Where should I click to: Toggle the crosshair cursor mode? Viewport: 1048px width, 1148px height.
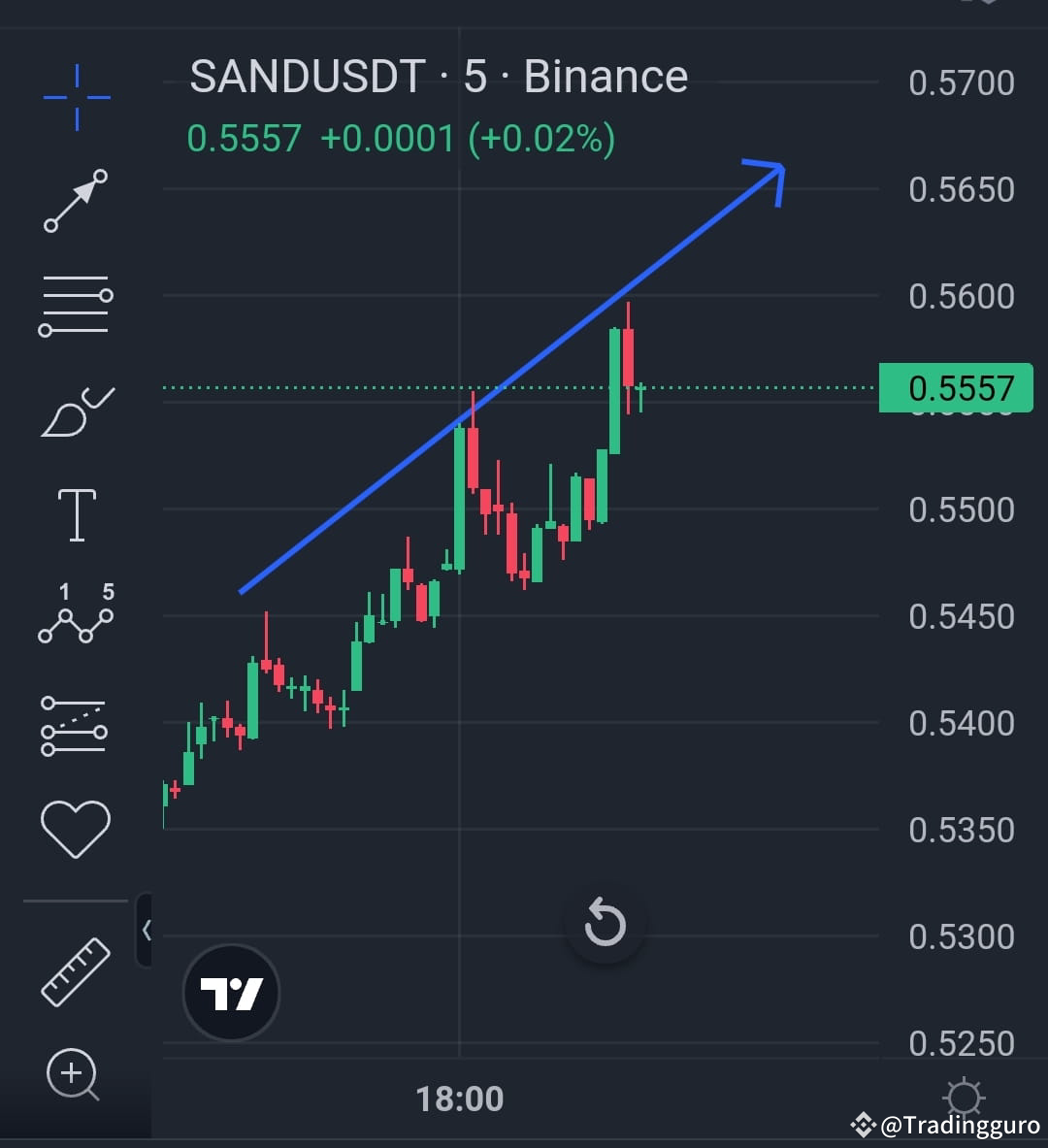[76, 97]
